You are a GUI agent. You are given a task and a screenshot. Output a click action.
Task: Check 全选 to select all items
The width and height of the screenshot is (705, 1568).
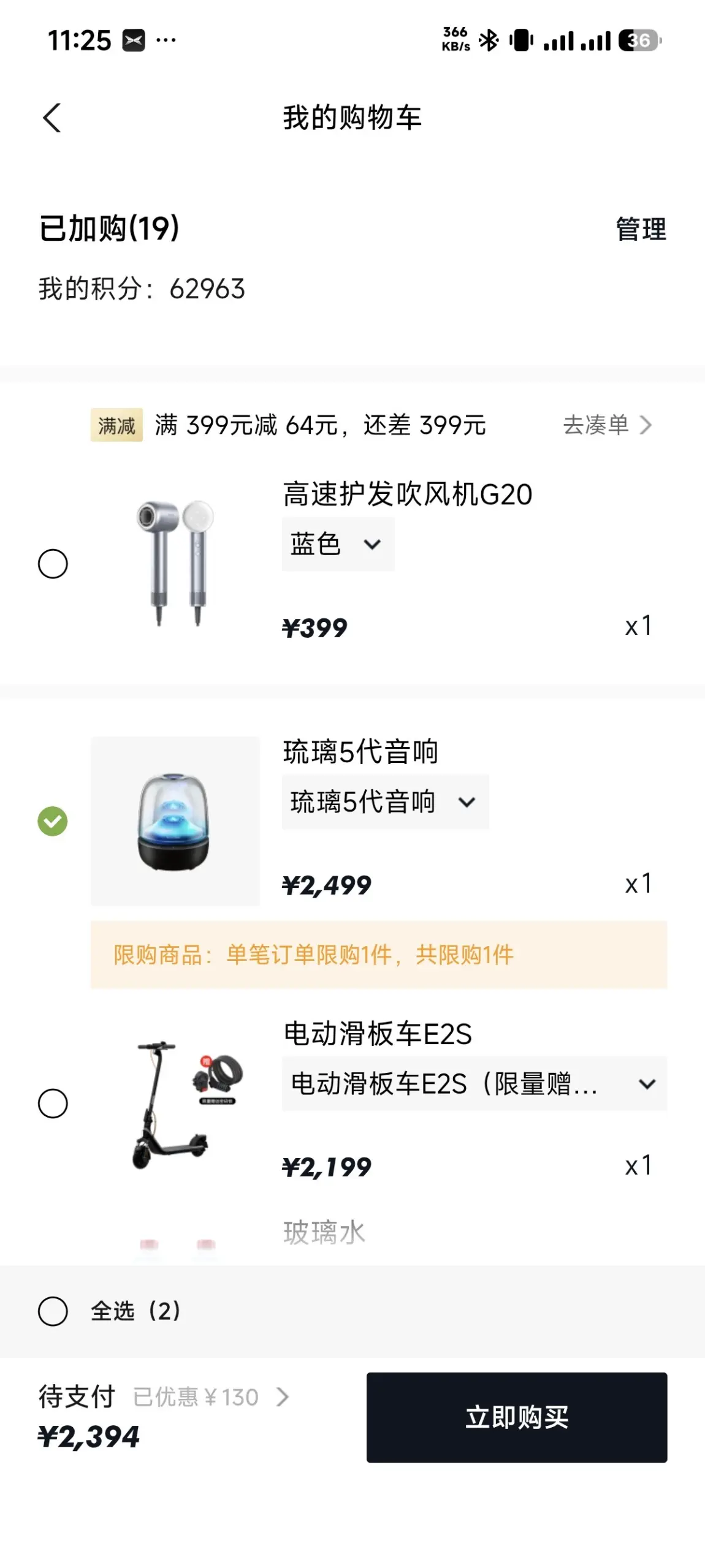coord(53,1311)
